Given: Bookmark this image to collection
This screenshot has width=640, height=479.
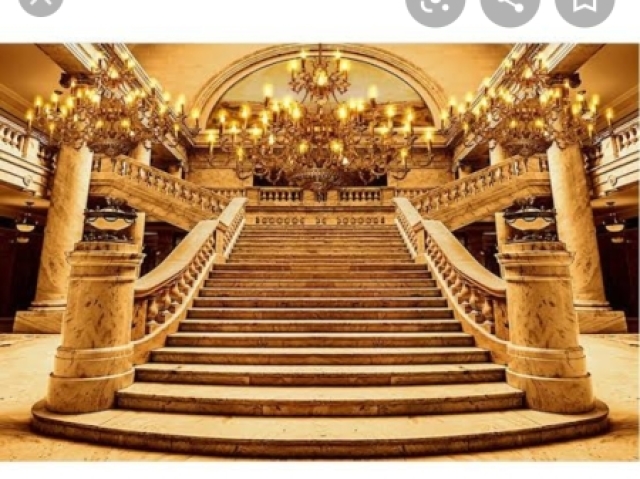Looking at the screenshot, I should point(584,5).
